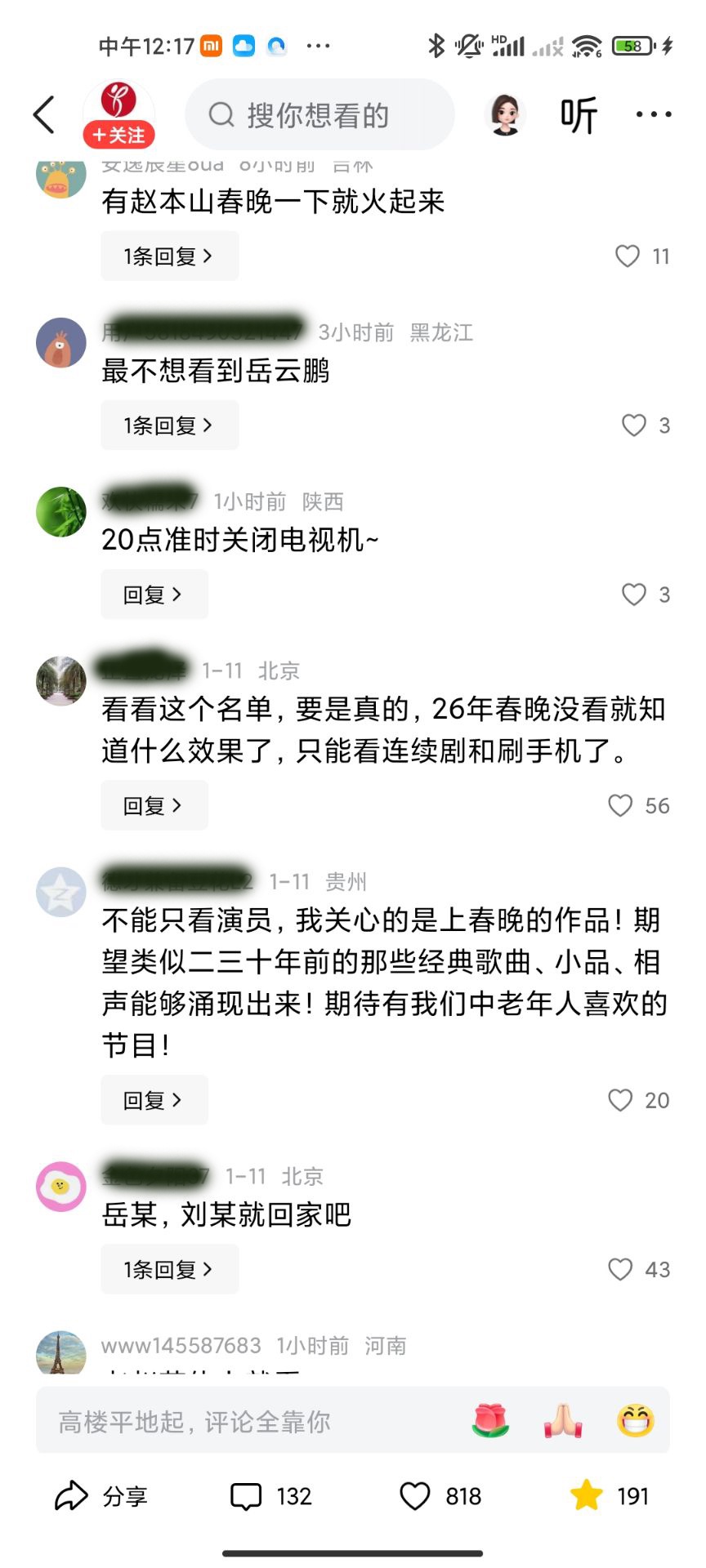Reply to the 不能只看演员 comment

(x=154, y=1100)
